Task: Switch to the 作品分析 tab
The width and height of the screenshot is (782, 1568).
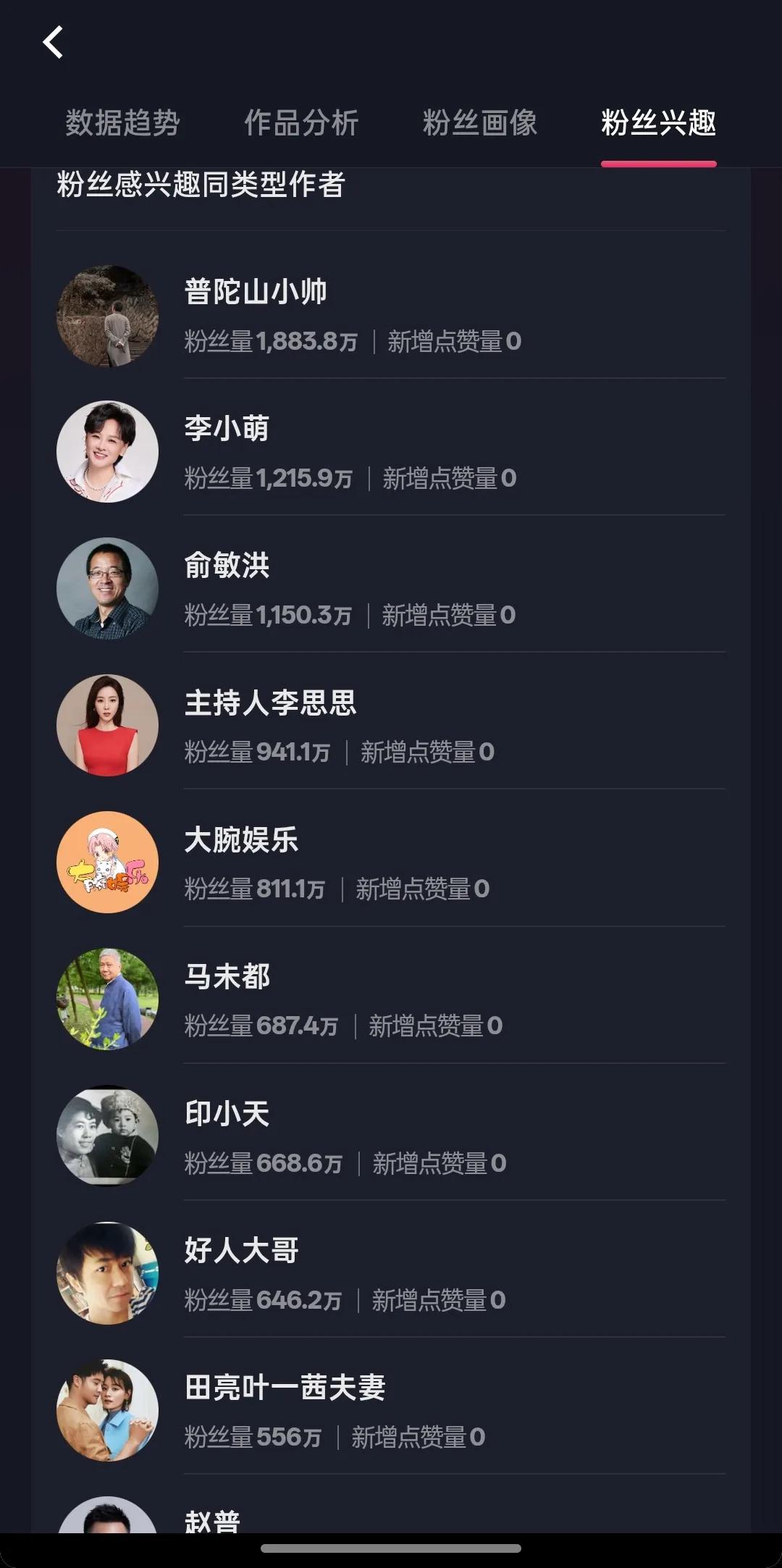Action: coord(301,123)
